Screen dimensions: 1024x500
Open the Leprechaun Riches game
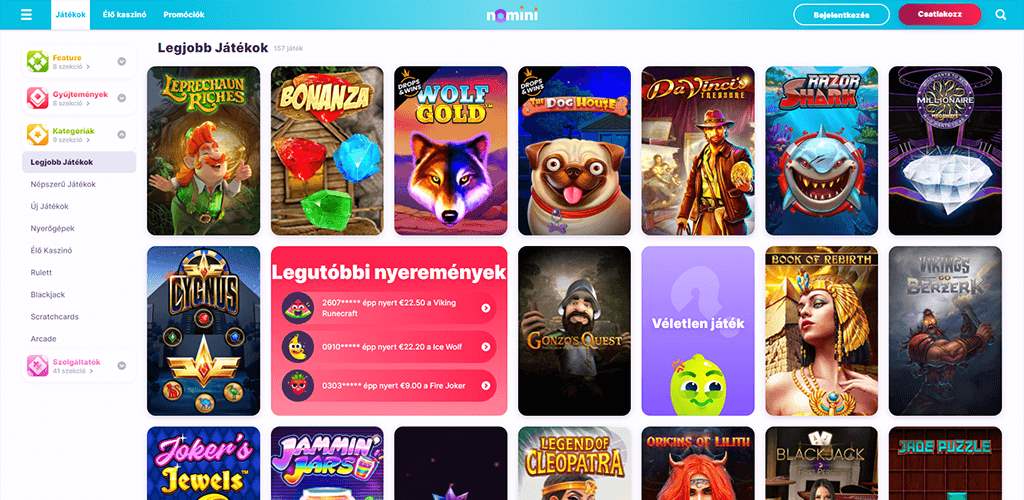(203, 151)
